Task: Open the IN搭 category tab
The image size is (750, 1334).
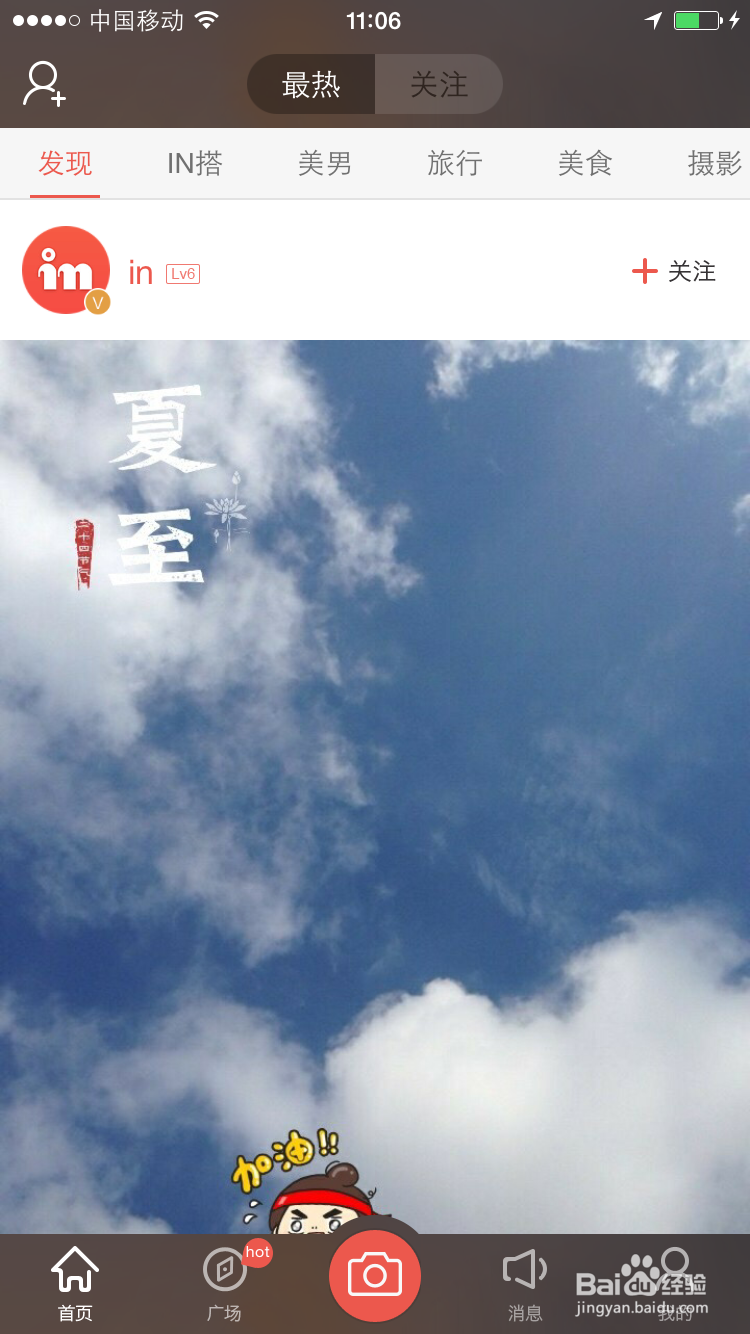Action: (x=195, y=163)
